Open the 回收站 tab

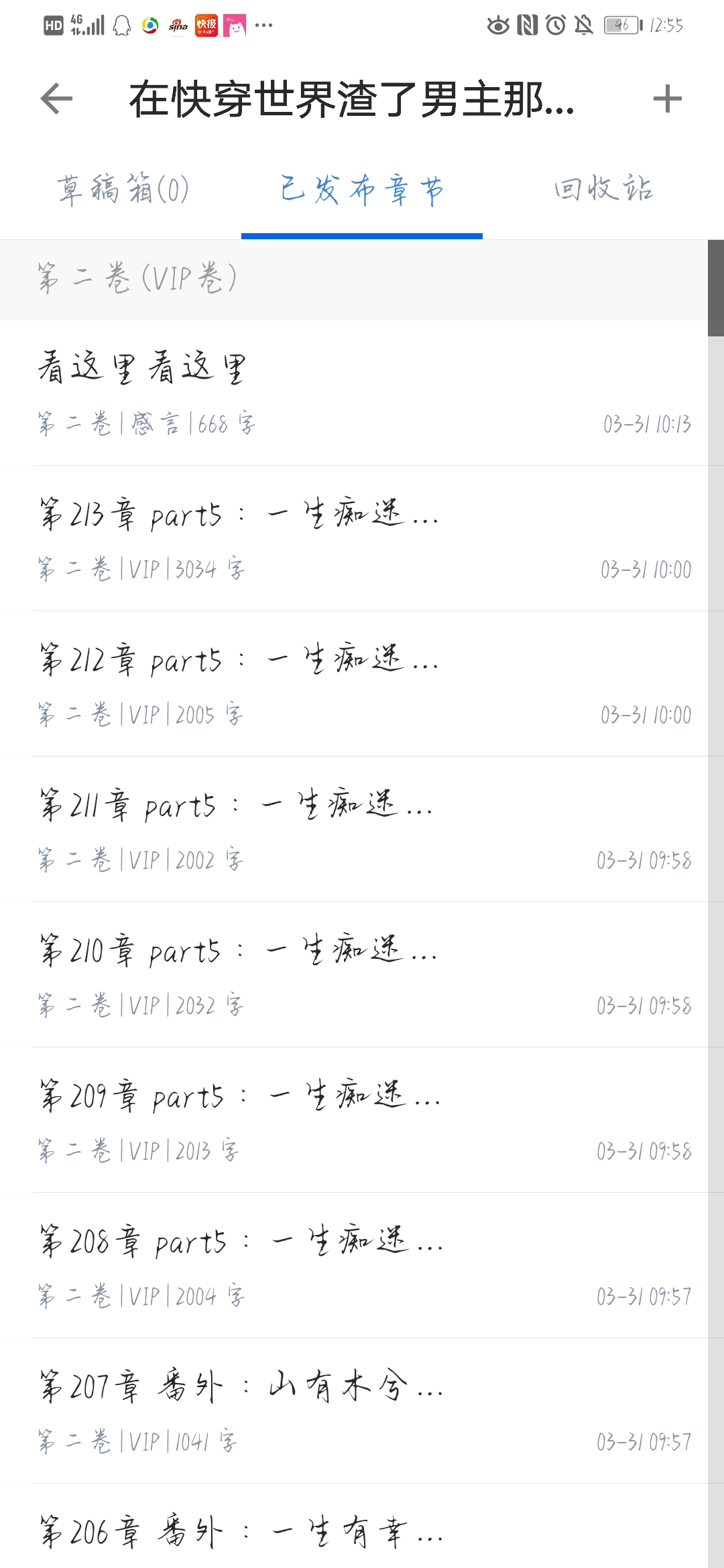603,190
